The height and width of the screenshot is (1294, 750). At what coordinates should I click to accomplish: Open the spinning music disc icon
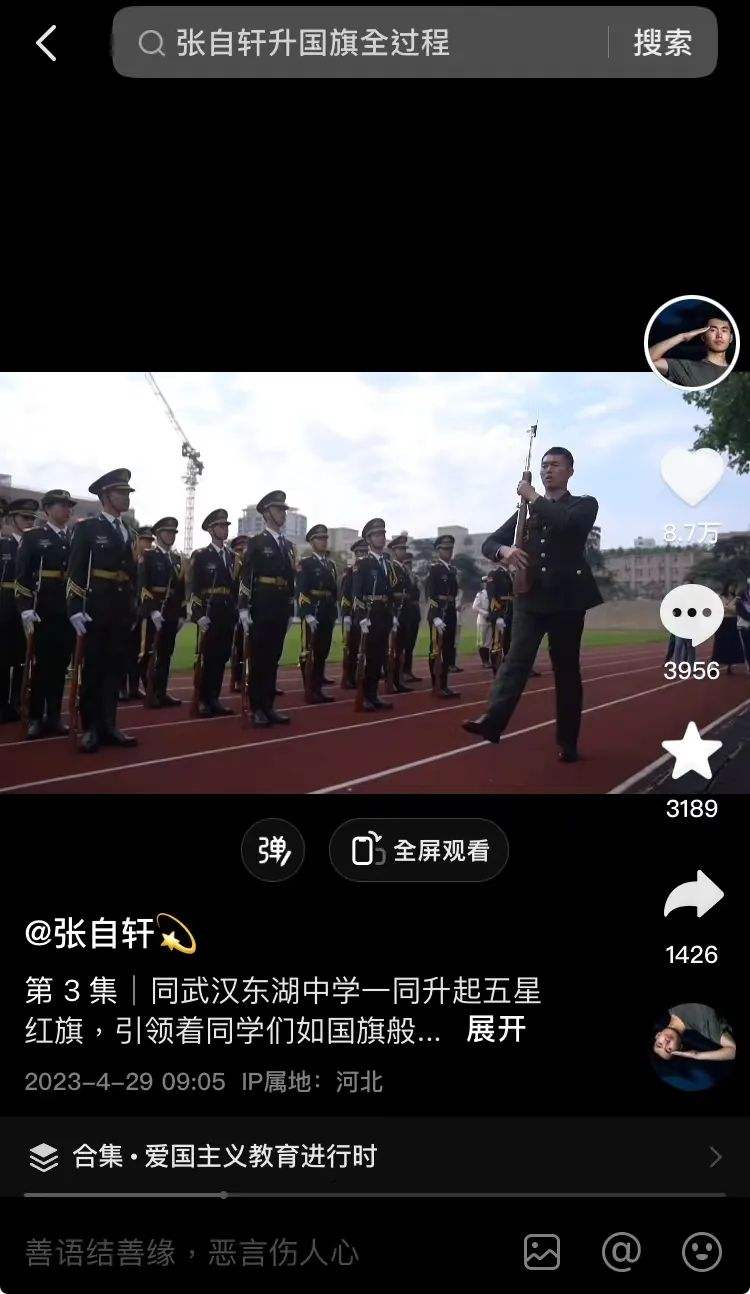[693, 1046]
